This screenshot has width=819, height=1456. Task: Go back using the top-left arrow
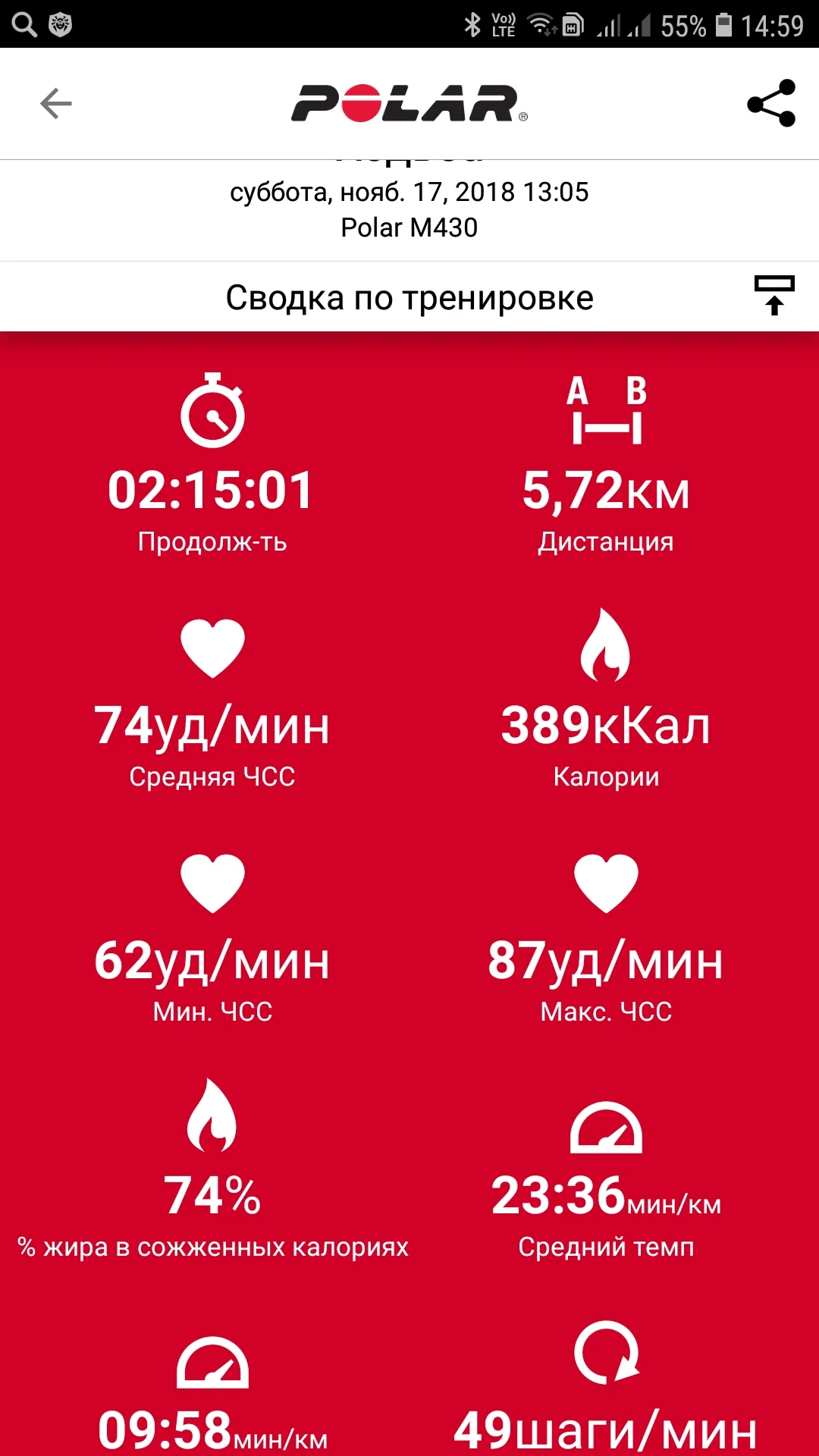coord(56,104)
